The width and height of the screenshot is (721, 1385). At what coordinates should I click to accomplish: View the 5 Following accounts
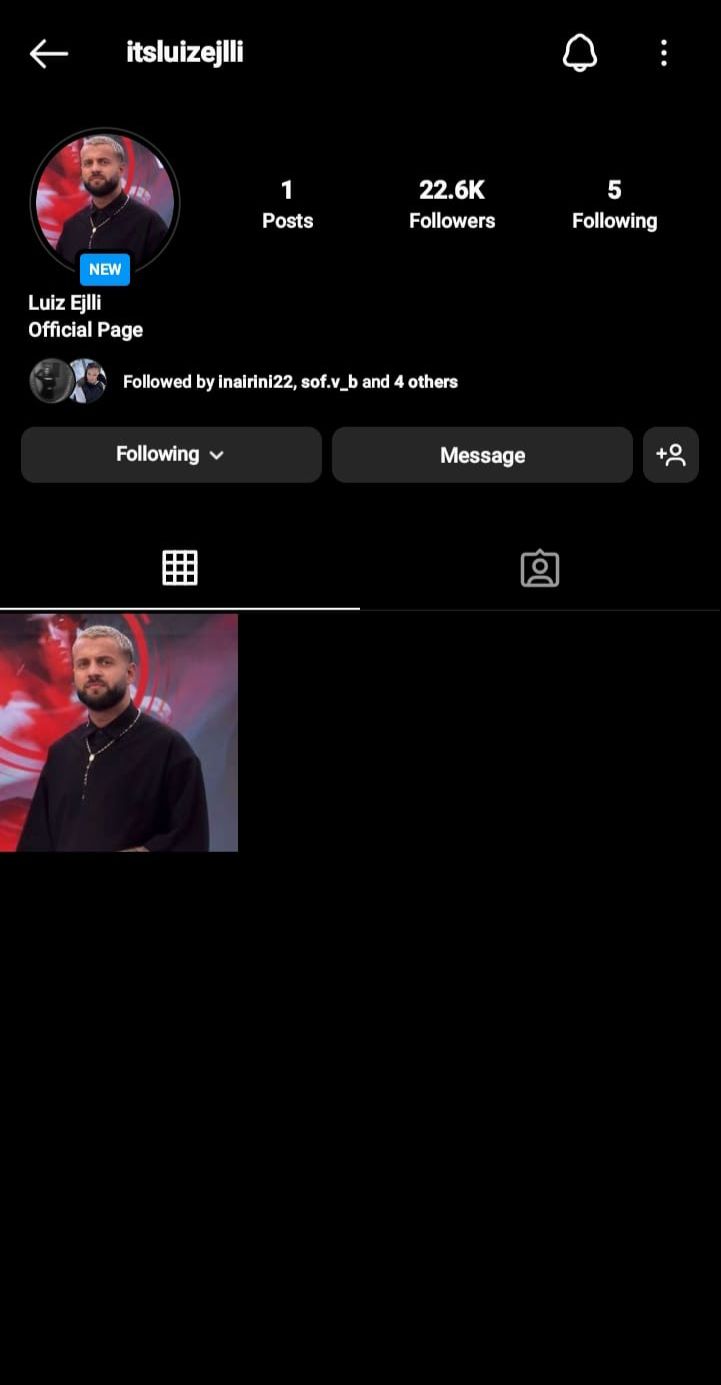[614, 204]
